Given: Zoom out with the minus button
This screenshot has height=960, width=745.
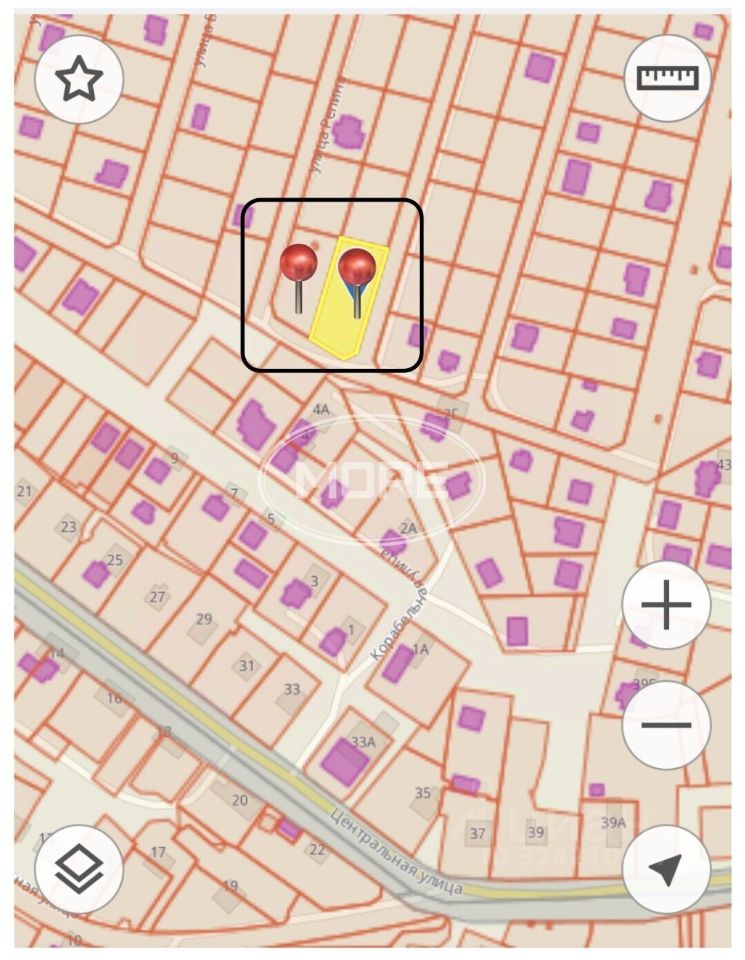Looking at the screenshot, I should coord(666,725).
